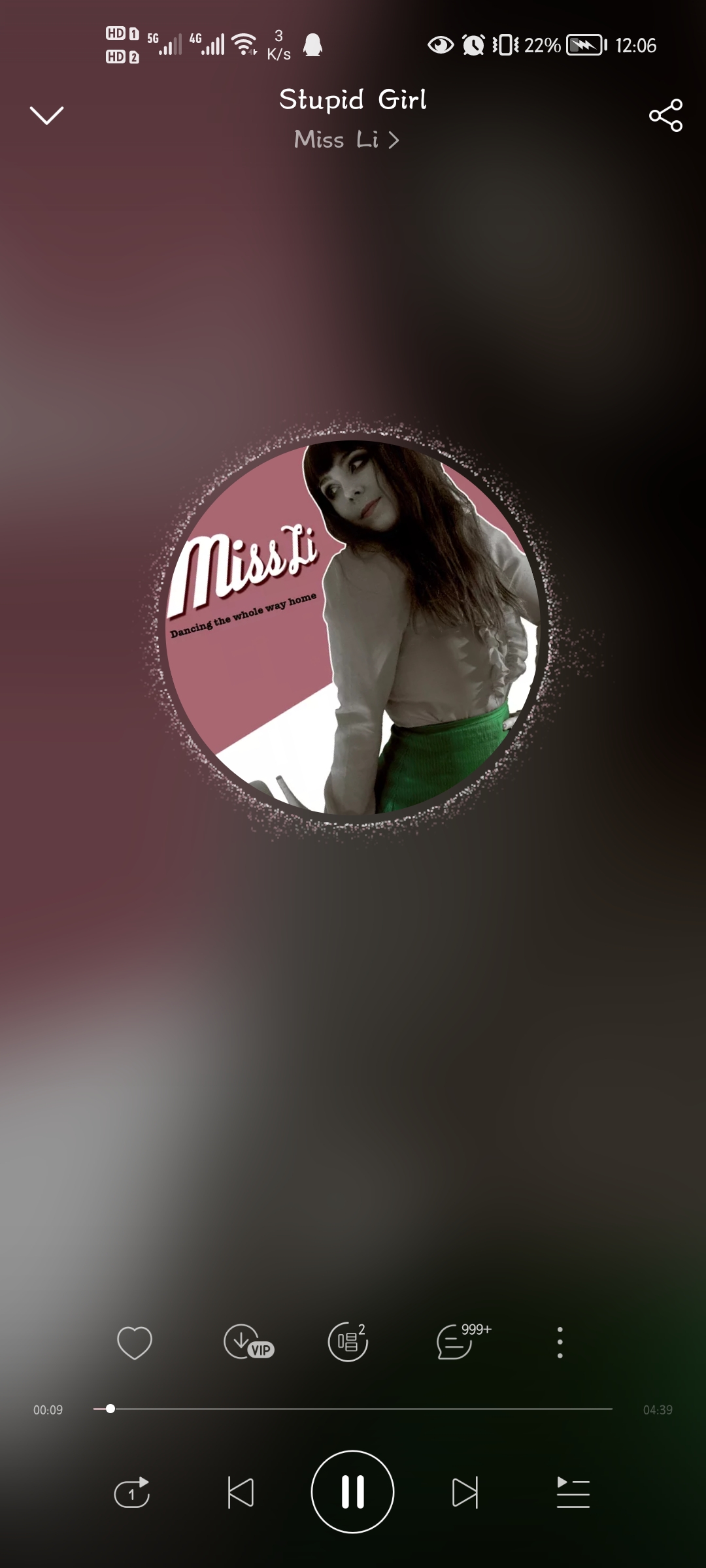Collapse the player with the down arrow
The width and height of the screenshot is (706, 1568).
click(46, 116)
